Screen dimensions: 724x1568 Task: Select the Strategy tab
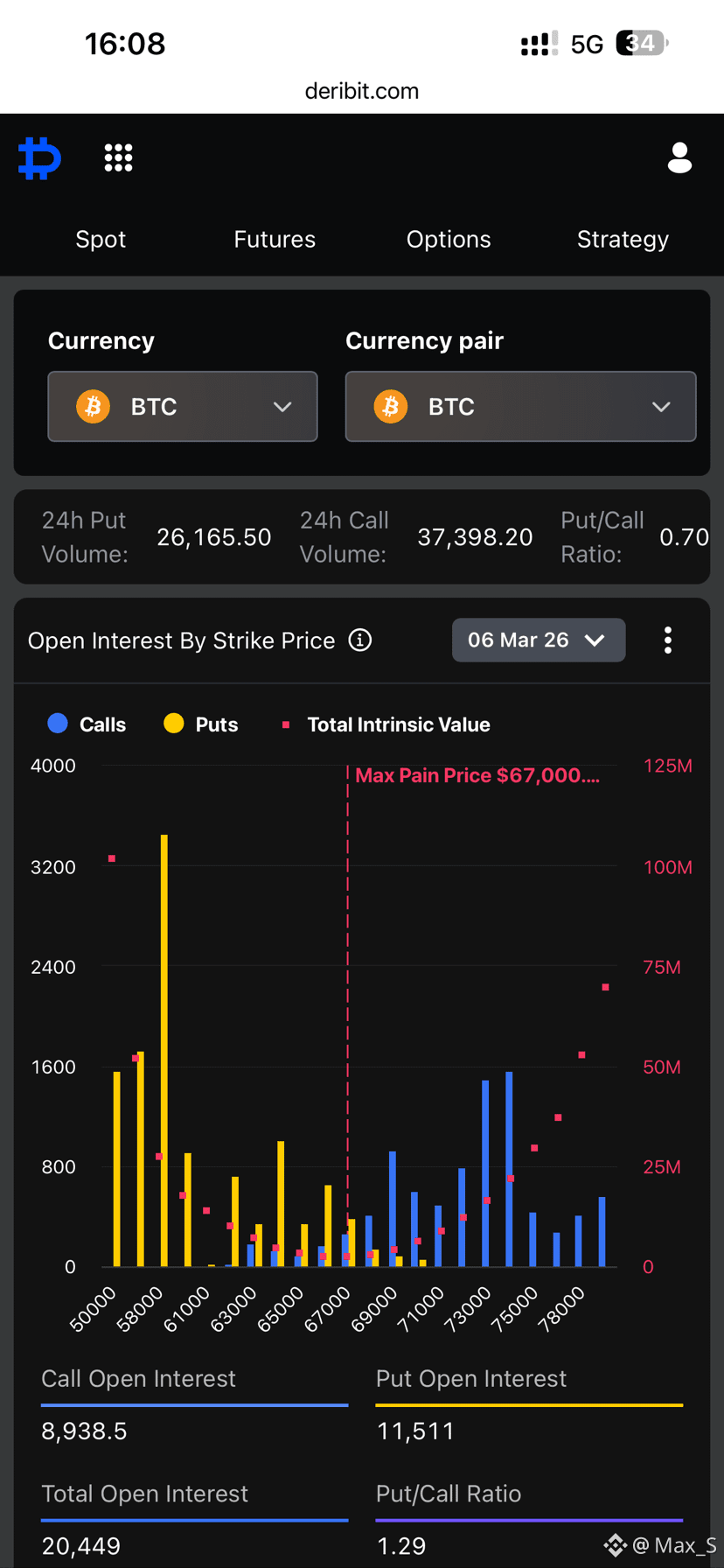(623, 239)
